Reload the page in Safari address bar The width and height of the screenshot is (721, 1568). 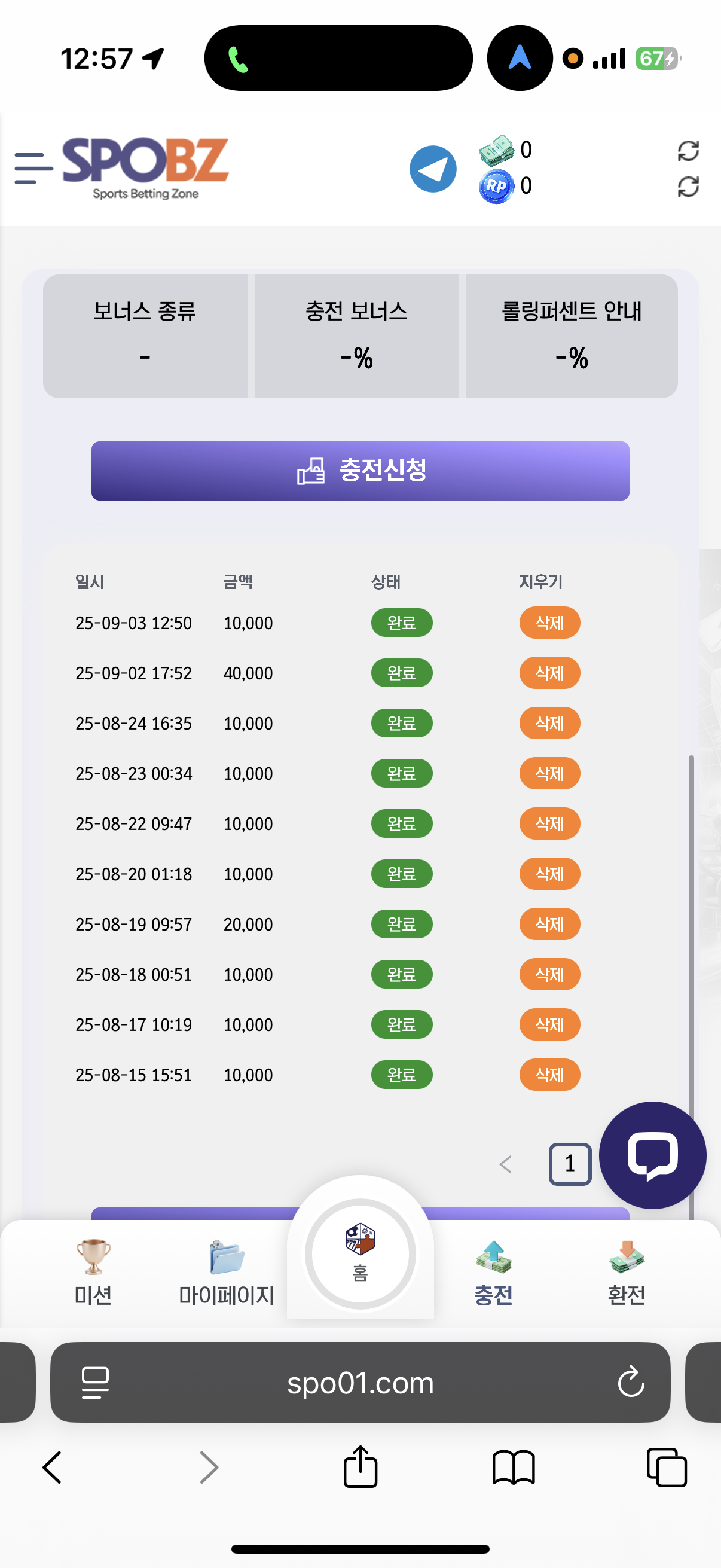[631, 1382]
